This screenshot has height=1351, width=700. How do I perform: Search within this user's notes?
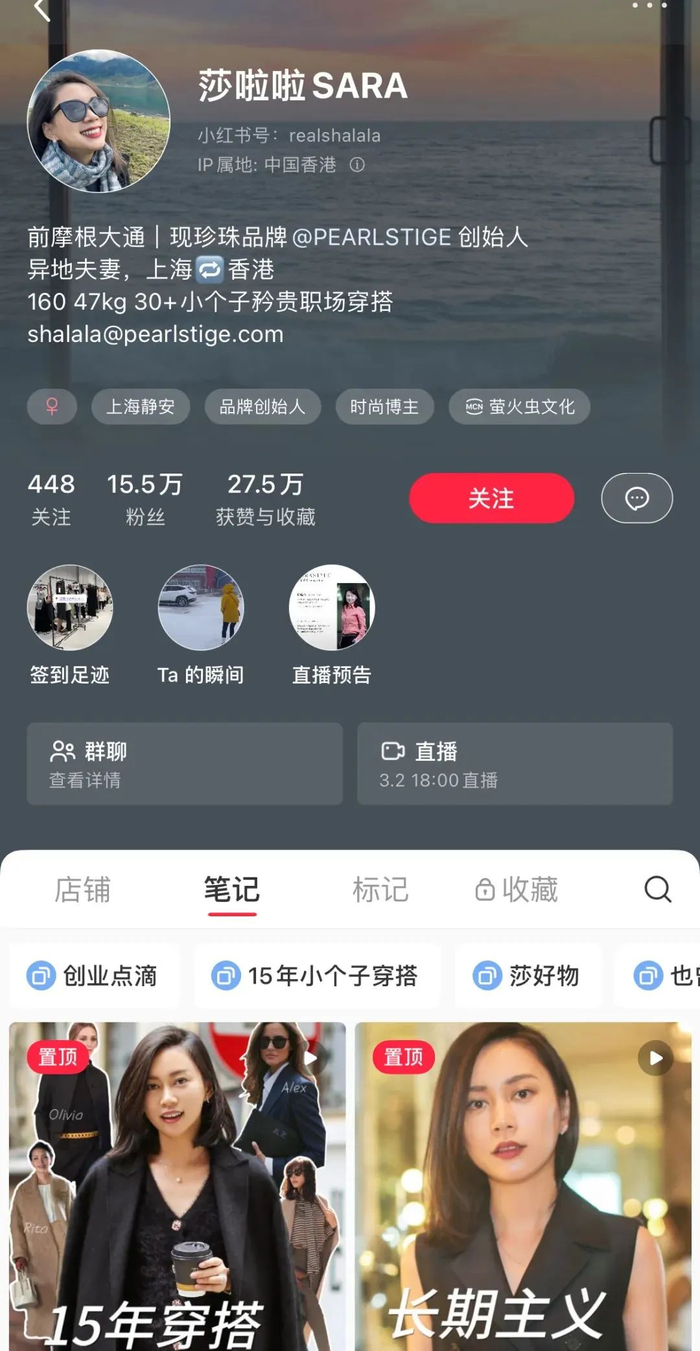(x=657, y=889)
